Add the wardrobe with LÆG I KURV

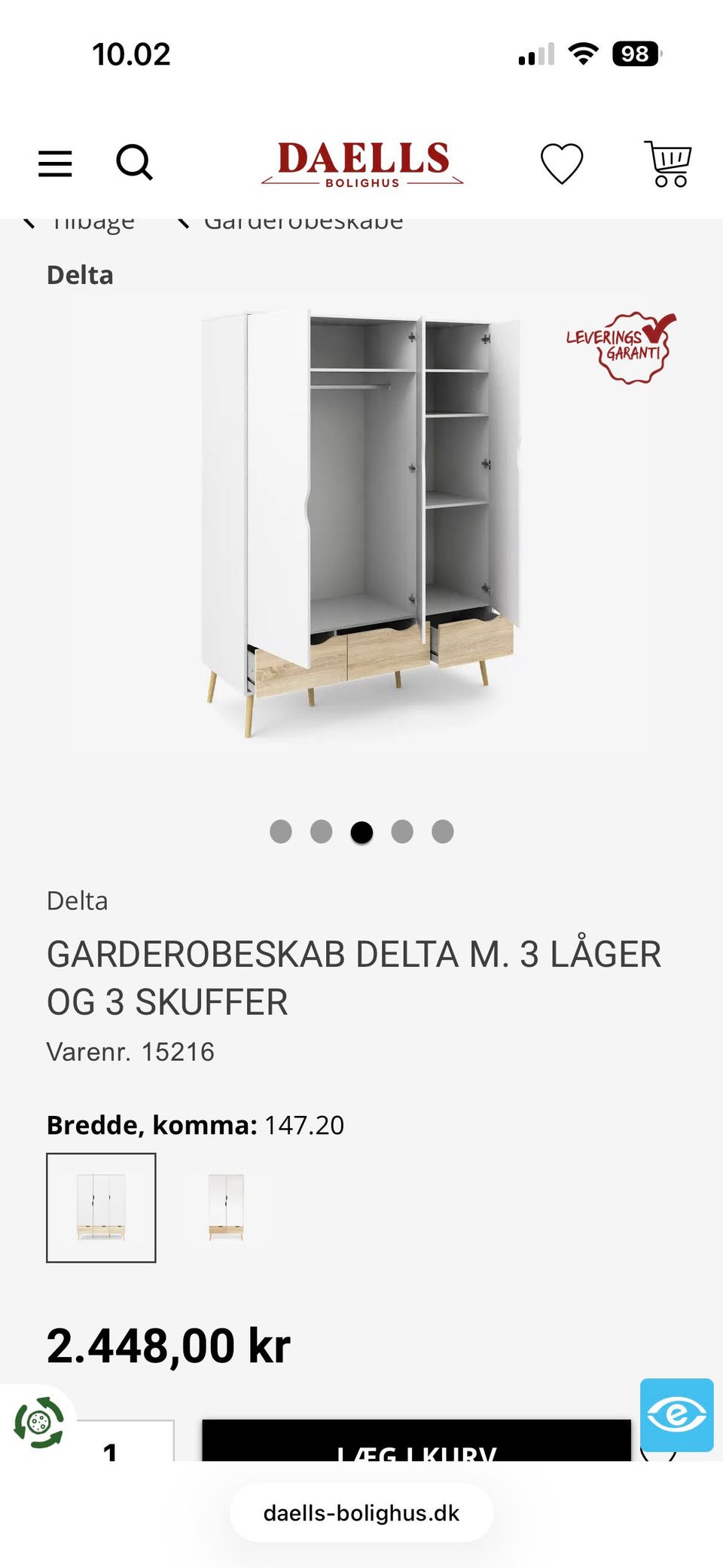coord(419,1456)
